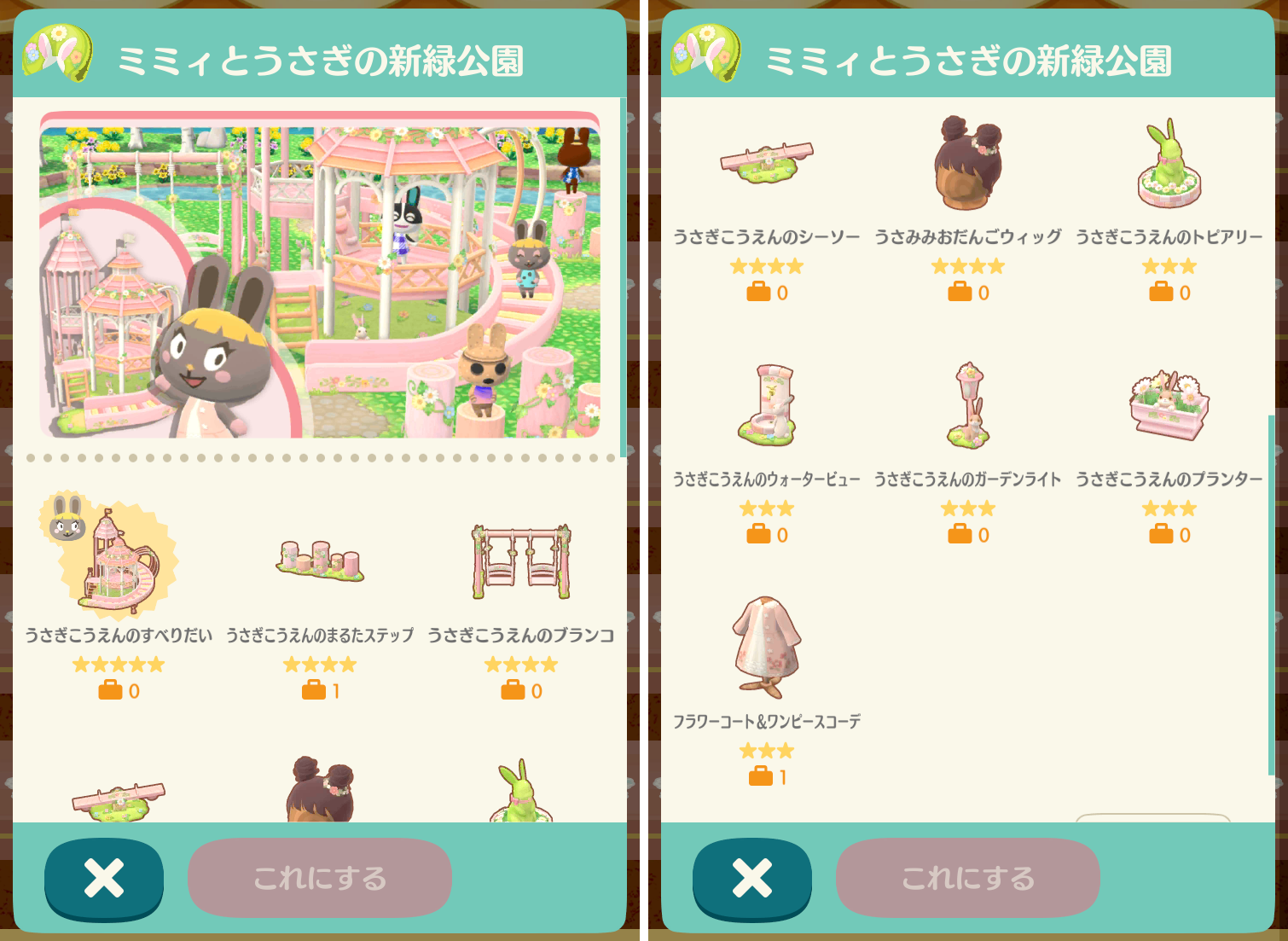The height and width of the screenshot is (941, 1288).
Task: Open うさぎこうえんのウォータービュー item
Action: [766, 406]
